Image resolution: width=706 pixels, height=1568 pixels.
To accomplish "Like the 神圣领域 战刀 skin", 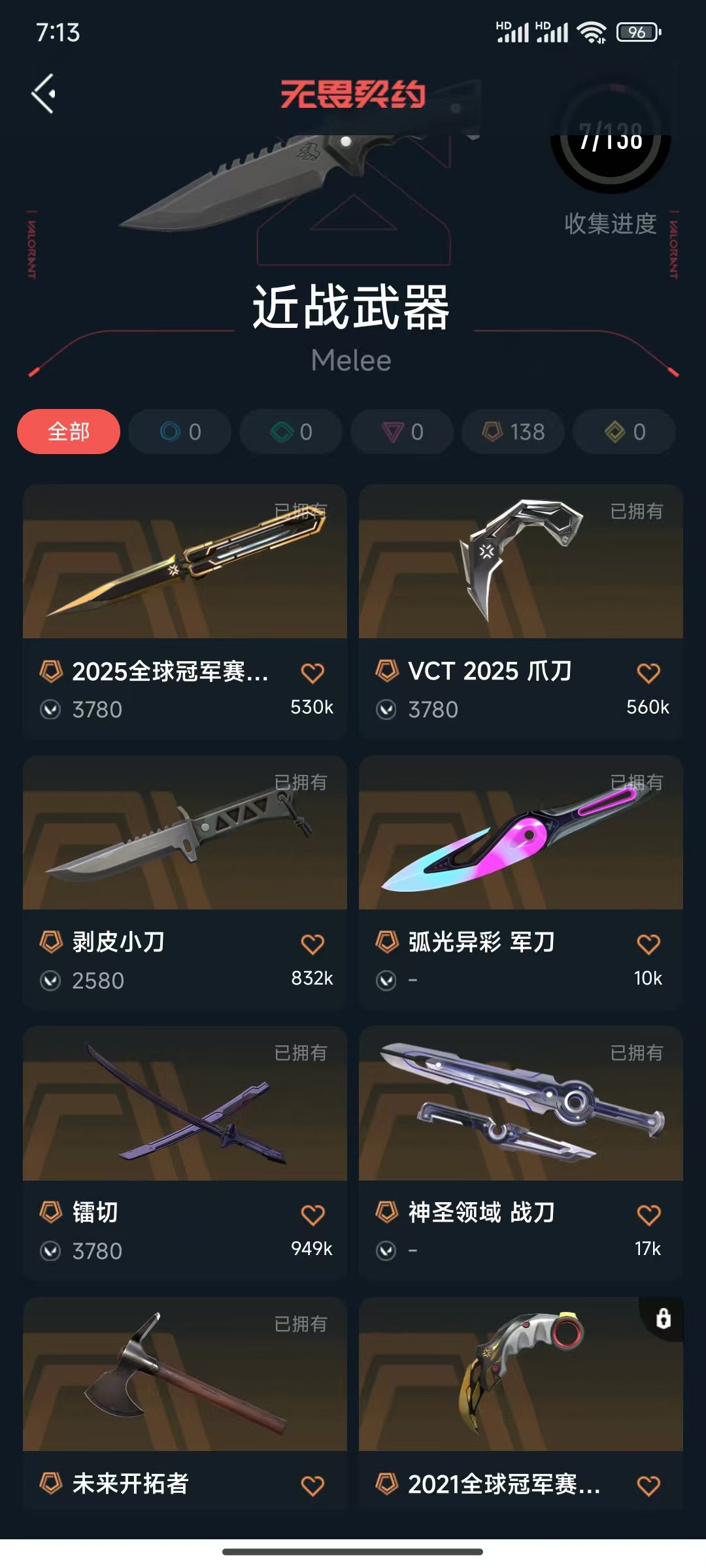I will click(x=648, y=1215).
